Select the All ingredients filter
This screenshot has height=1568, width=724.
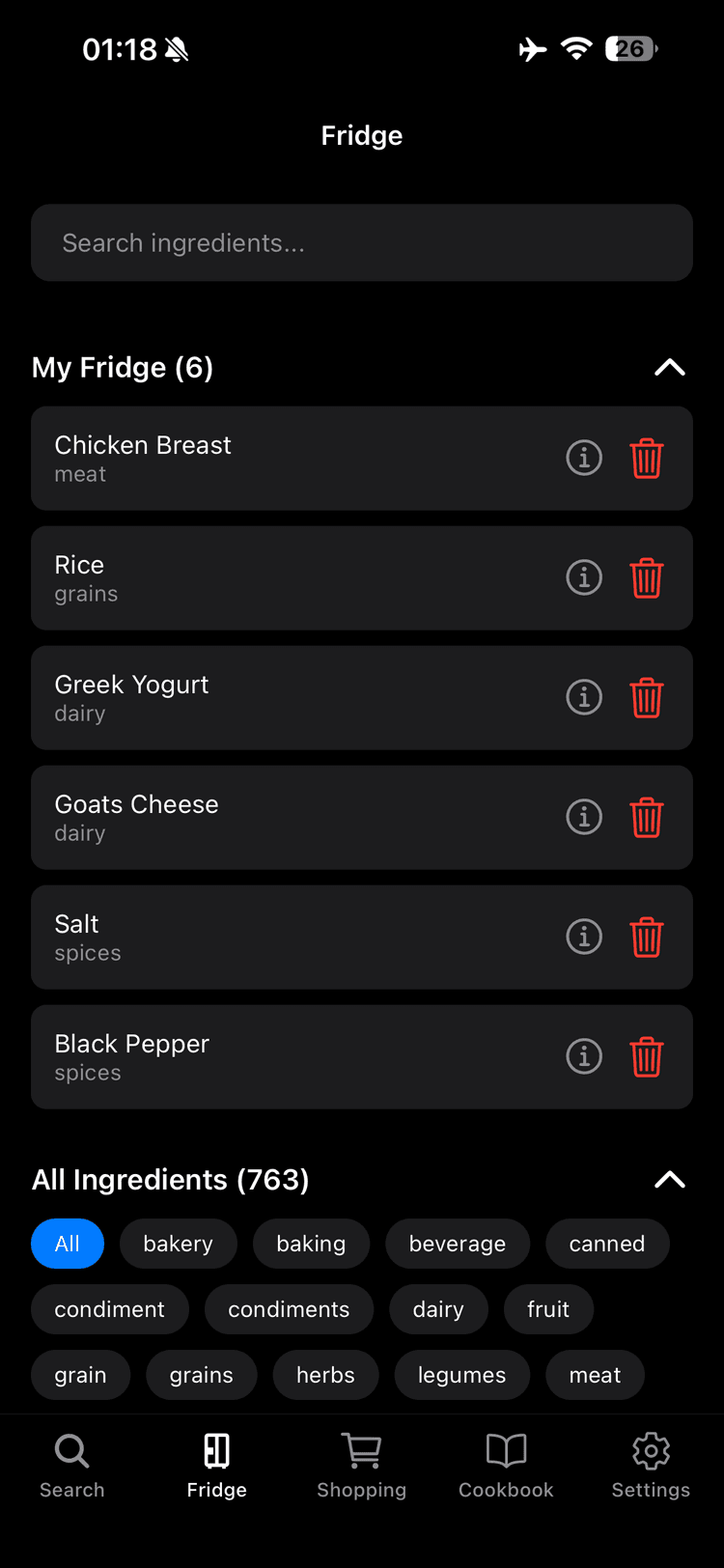click(67, 1244)
